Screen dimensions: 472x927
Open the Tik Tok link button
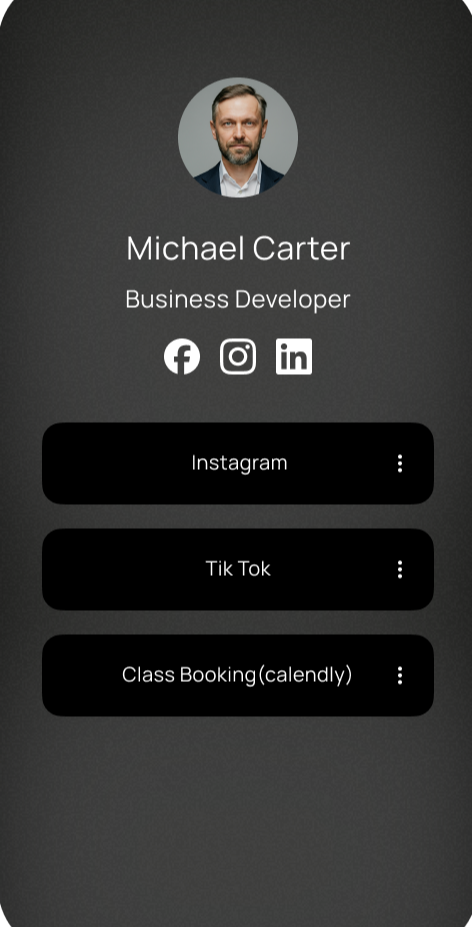click(x=238, y=569)
